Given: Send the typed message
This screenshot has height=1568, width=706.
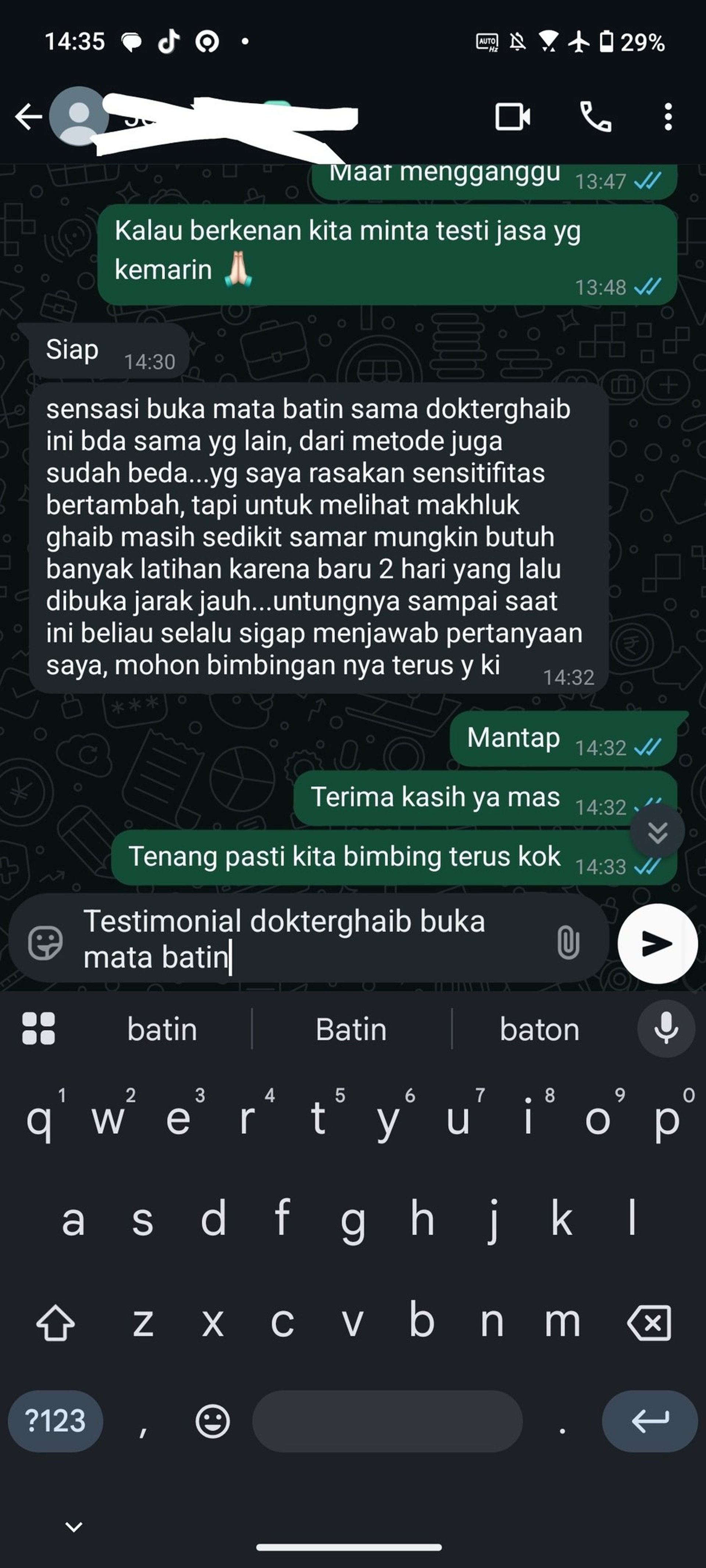Looking at the screenshot, I should pyautogui.click(x=657, y=944).
